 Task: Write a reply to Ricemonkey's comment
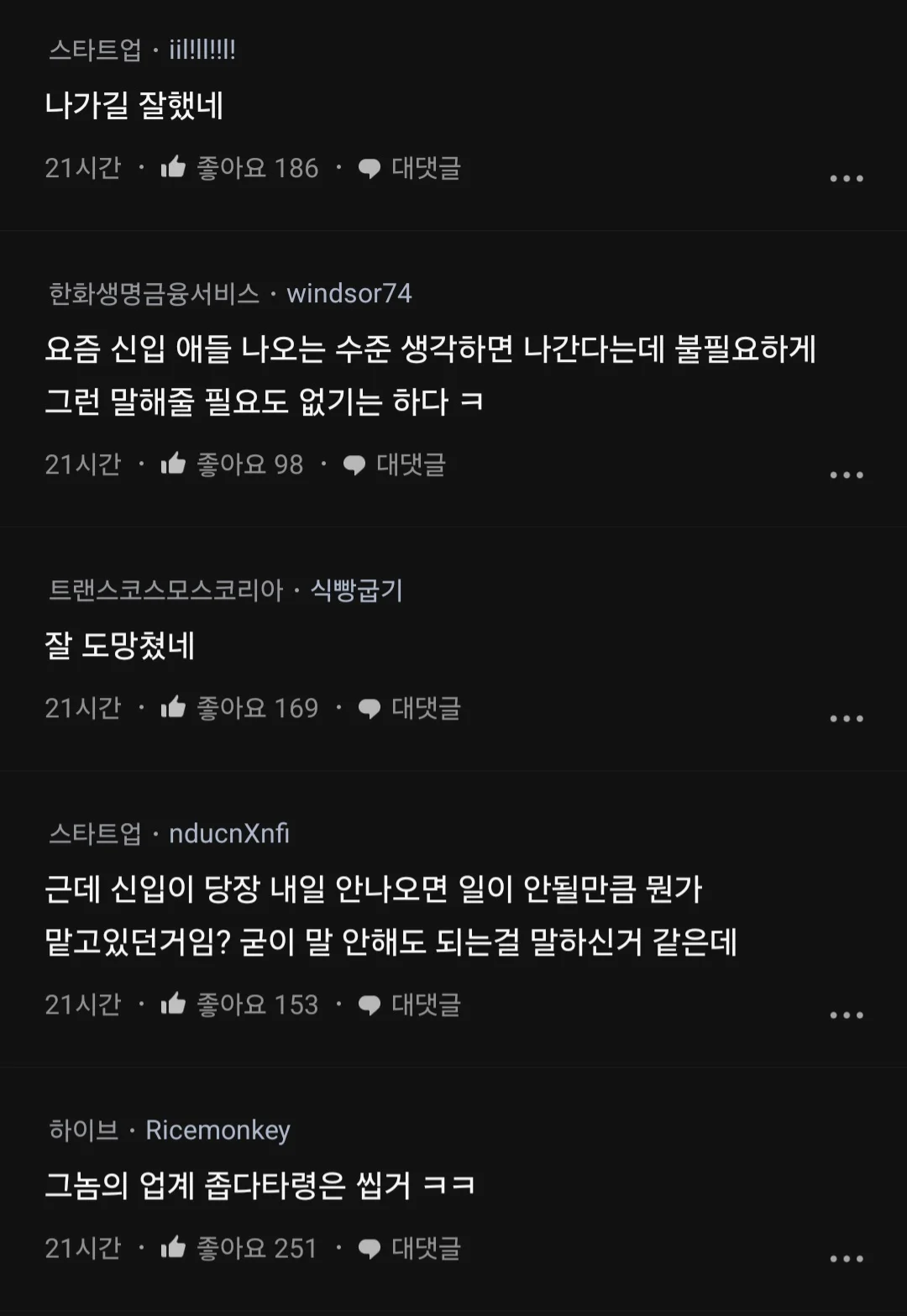[x=410, y=1248]
